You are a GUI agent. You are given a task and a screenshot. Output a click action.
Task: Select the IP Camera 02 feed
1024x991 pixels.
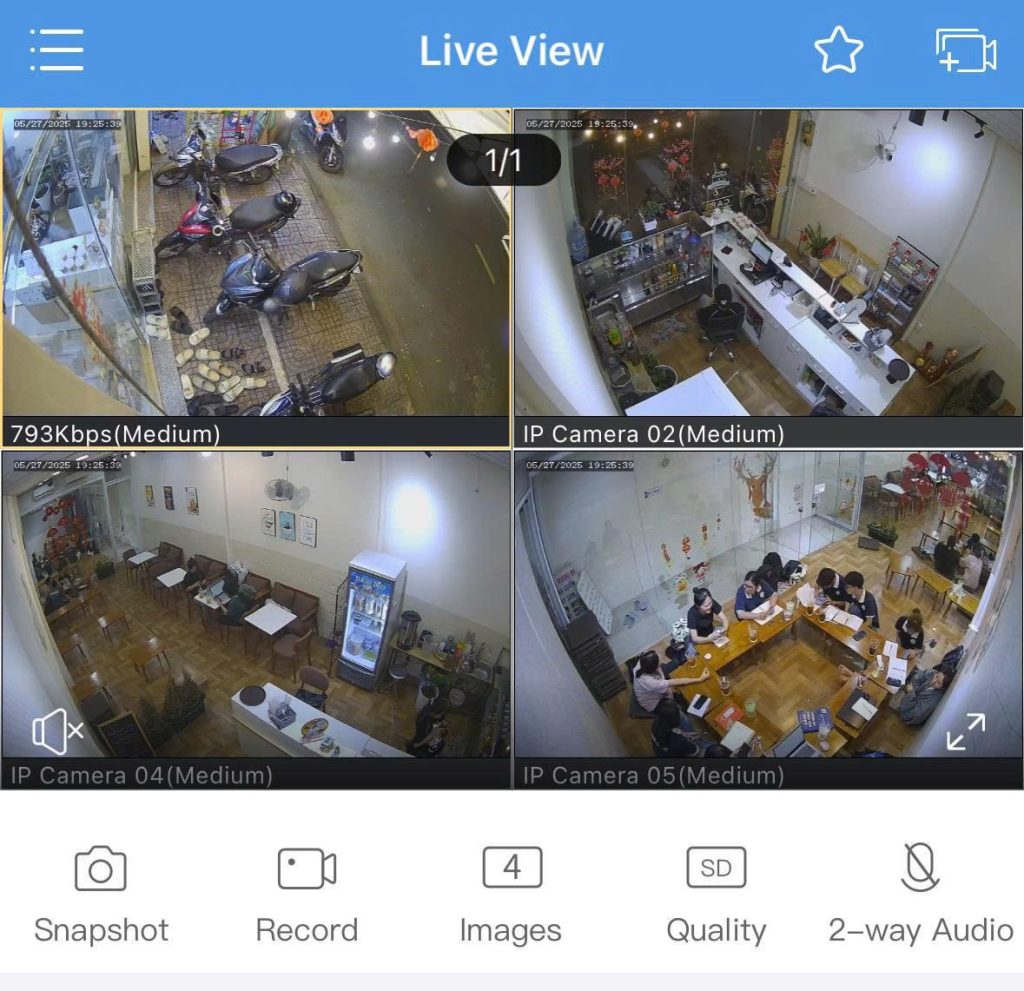click(768, 270)
